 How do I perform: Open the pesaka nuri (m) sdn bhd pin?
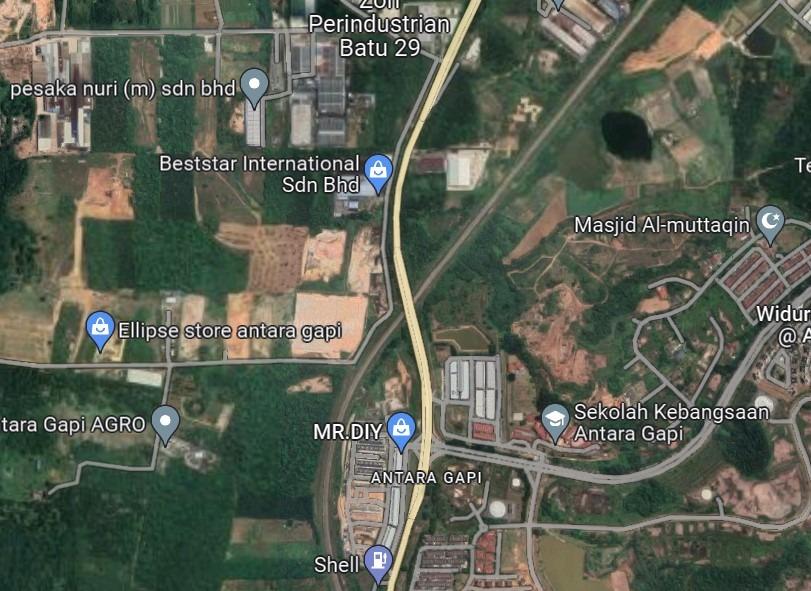click(x=255, y=87)
